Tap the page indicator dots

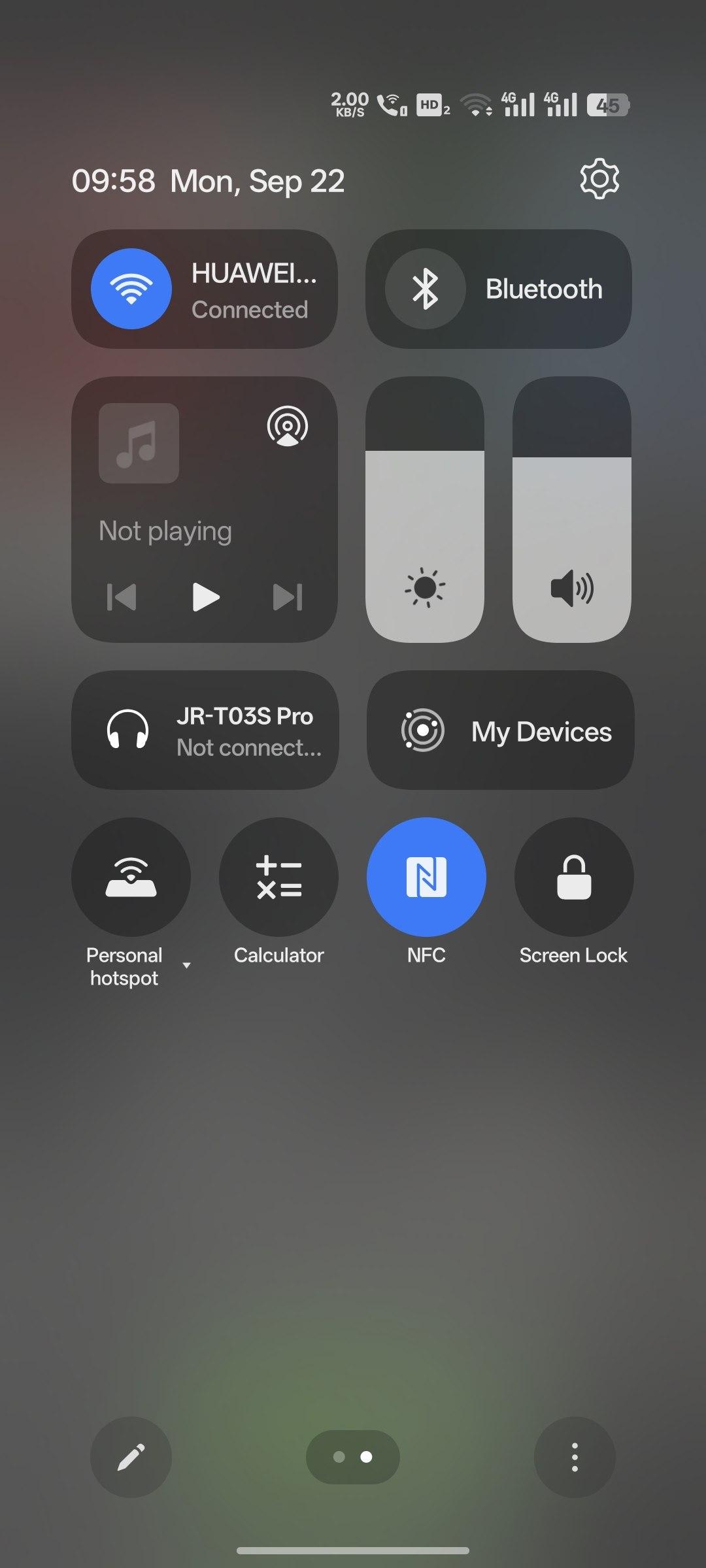[x=353, y=1457]
